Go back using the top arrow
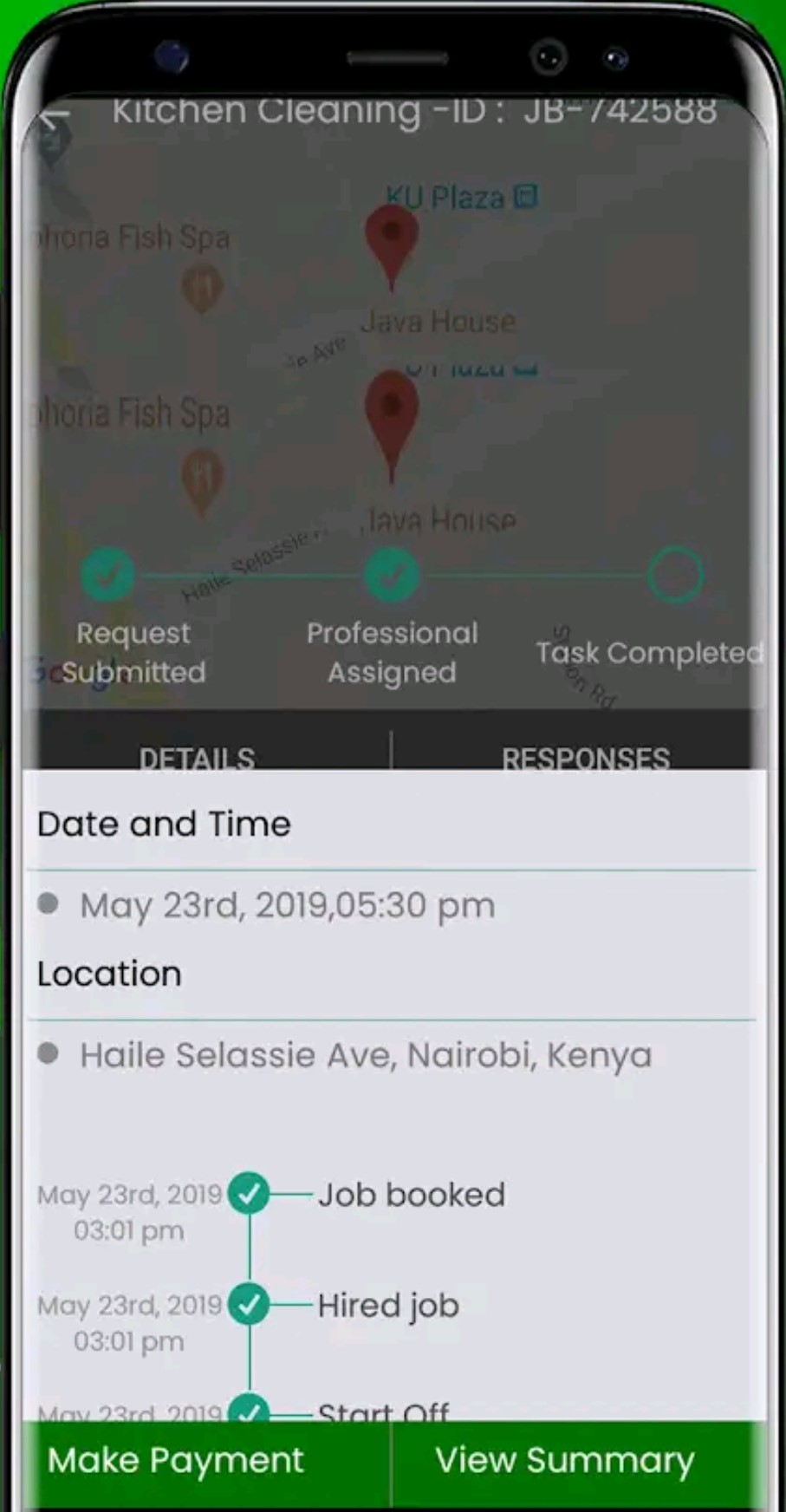This screenshot has width=786, height=1512. tap(55, 118)
